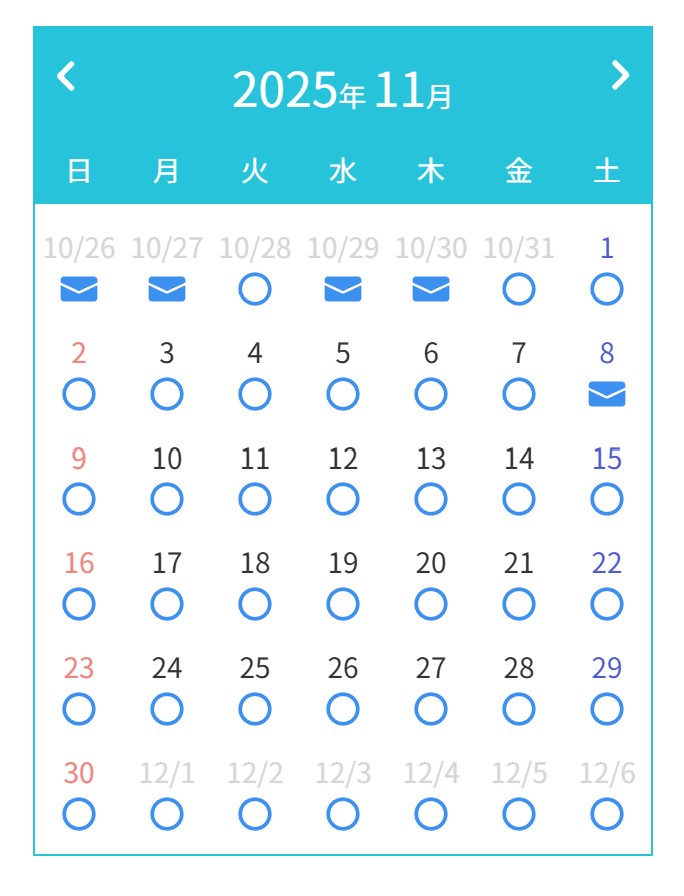The width and height of the screenshot is (684, 896).
Task: Pick November 3 availability circle
Action: (x=167, y=395)
